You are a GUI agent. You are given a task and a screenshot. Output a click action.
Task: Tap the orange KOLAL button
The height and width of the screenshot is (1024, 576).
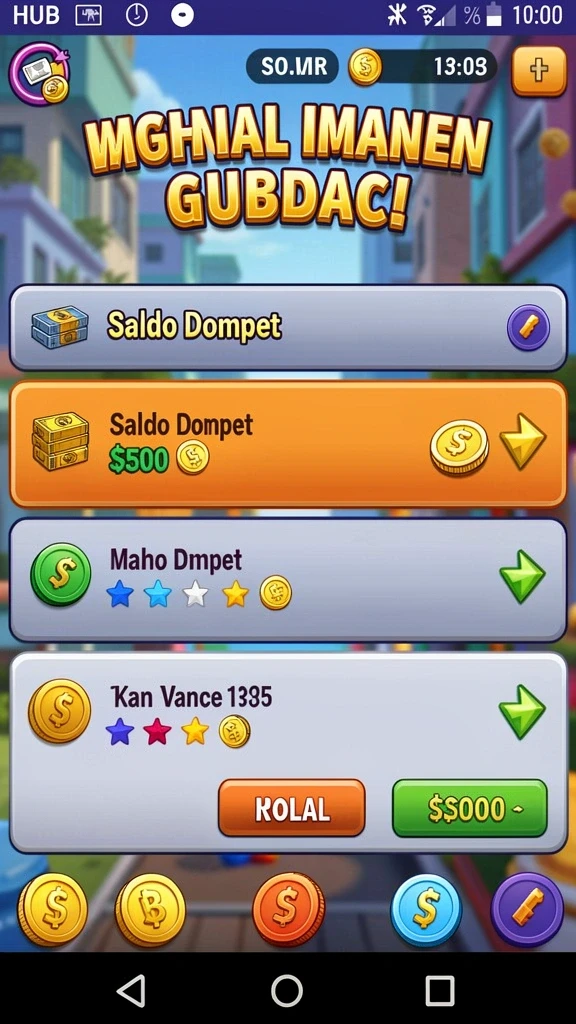click(x=291, y=808)
